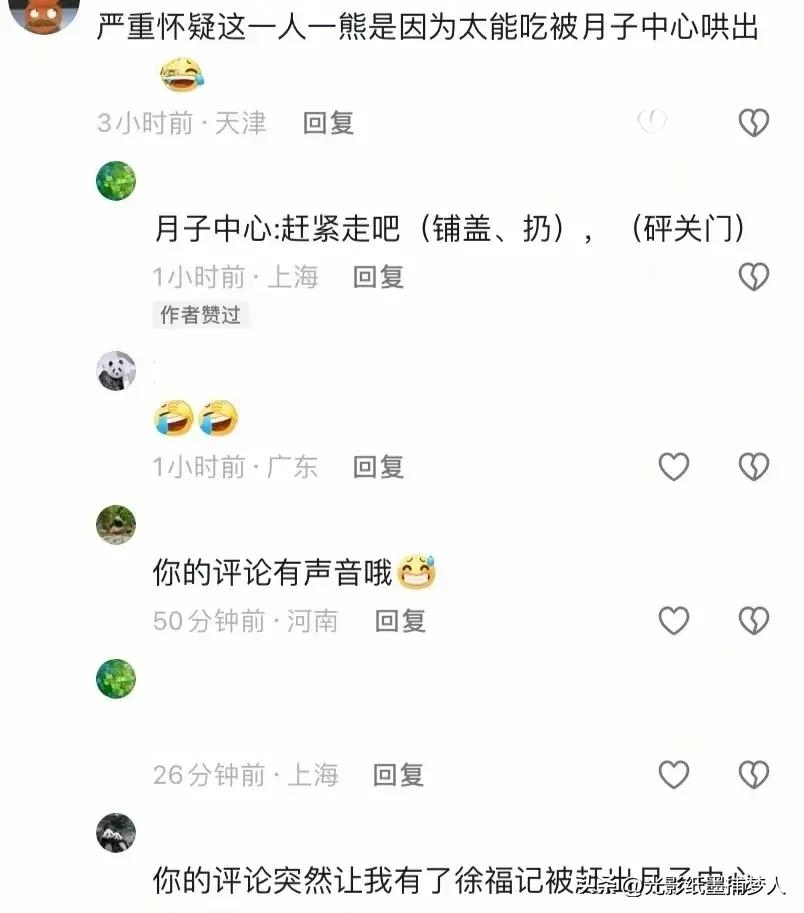
Task: Reply to the 1小时前 广东 comment
Action: point(379,466)
